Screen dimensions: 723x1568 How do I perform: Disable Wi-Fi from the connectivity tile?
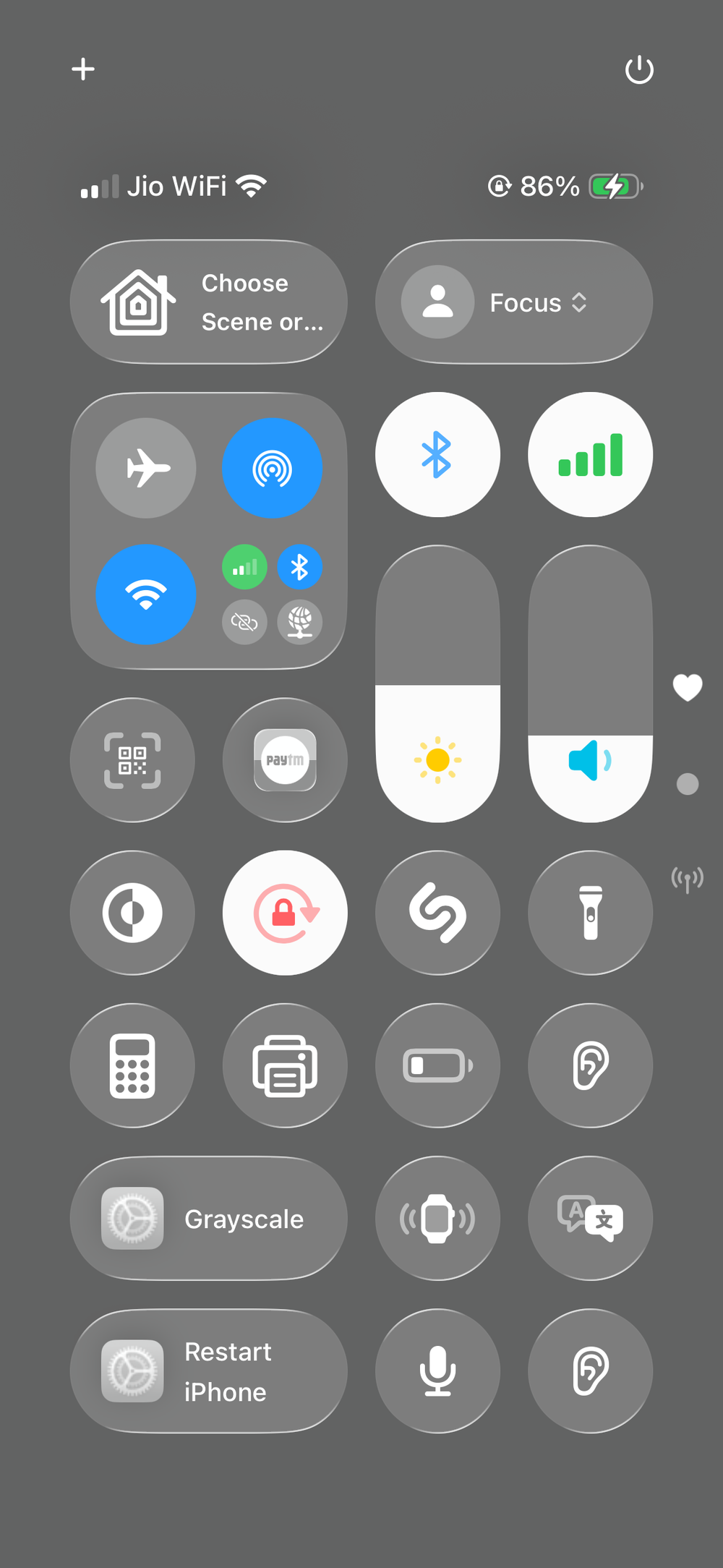[x=145, y=593]
